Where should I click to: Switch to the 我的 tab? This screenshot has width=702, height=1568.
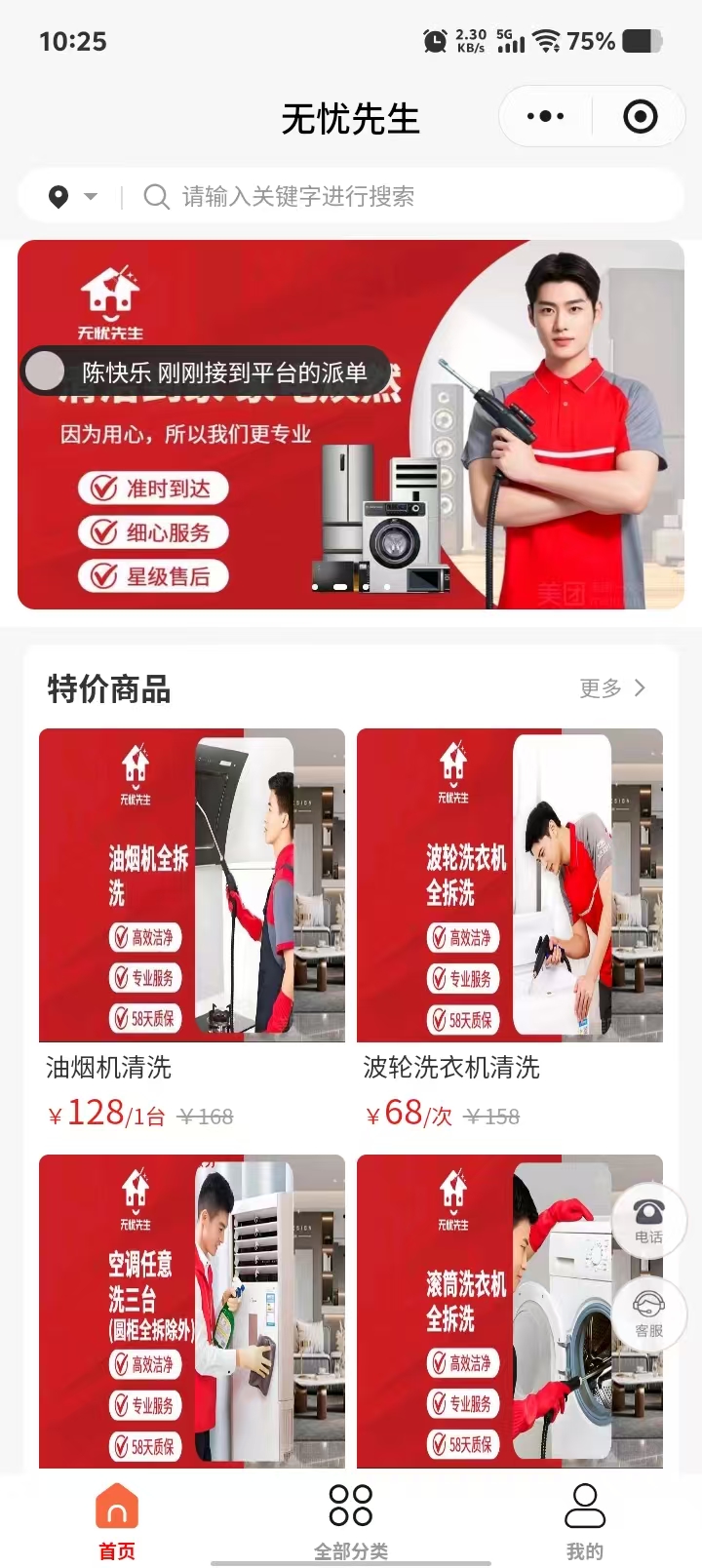coord(585,1519)
